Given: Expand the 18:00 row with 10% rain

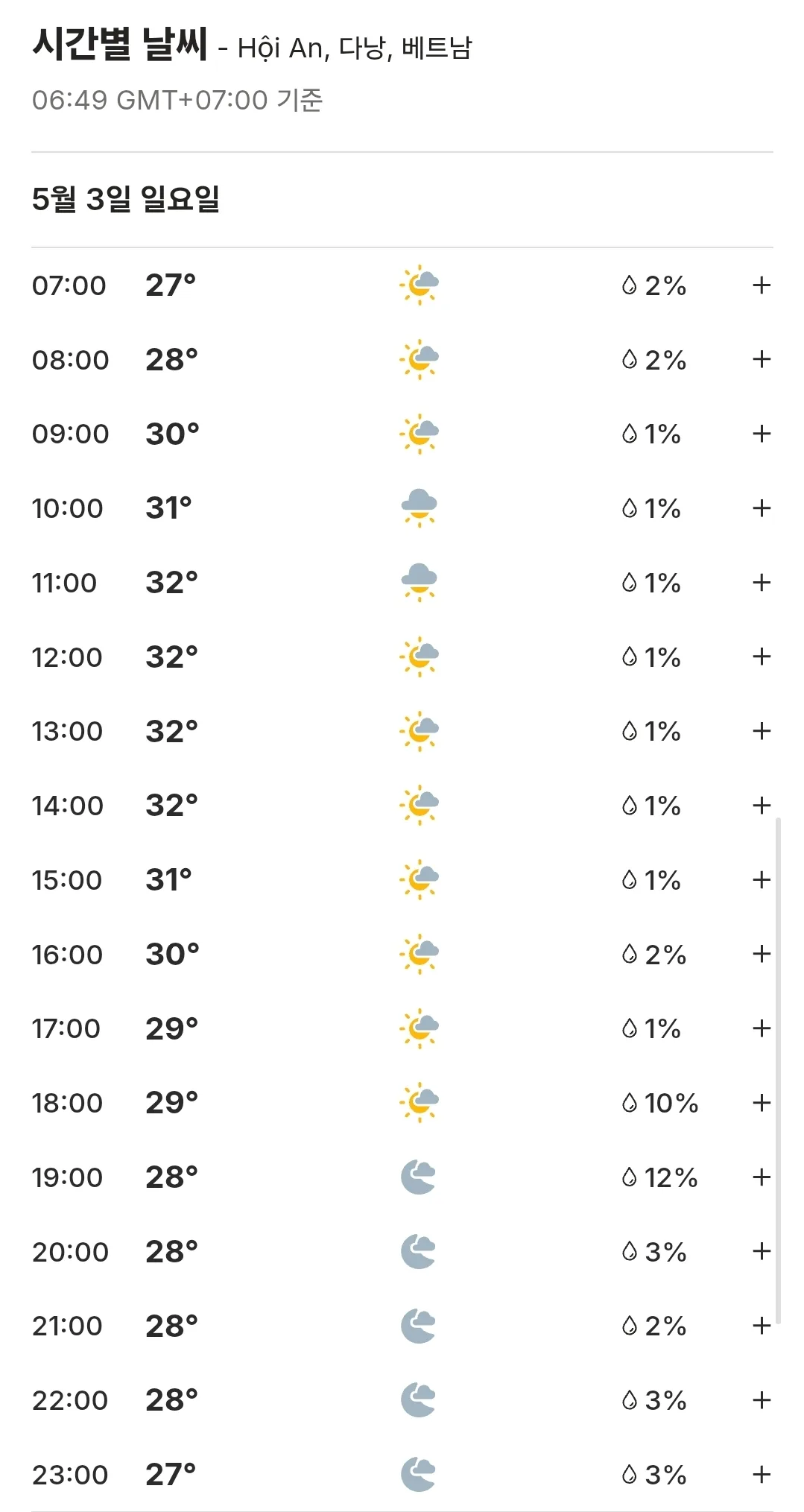Looking at the screenshot, I should [x=761, y=1103].
